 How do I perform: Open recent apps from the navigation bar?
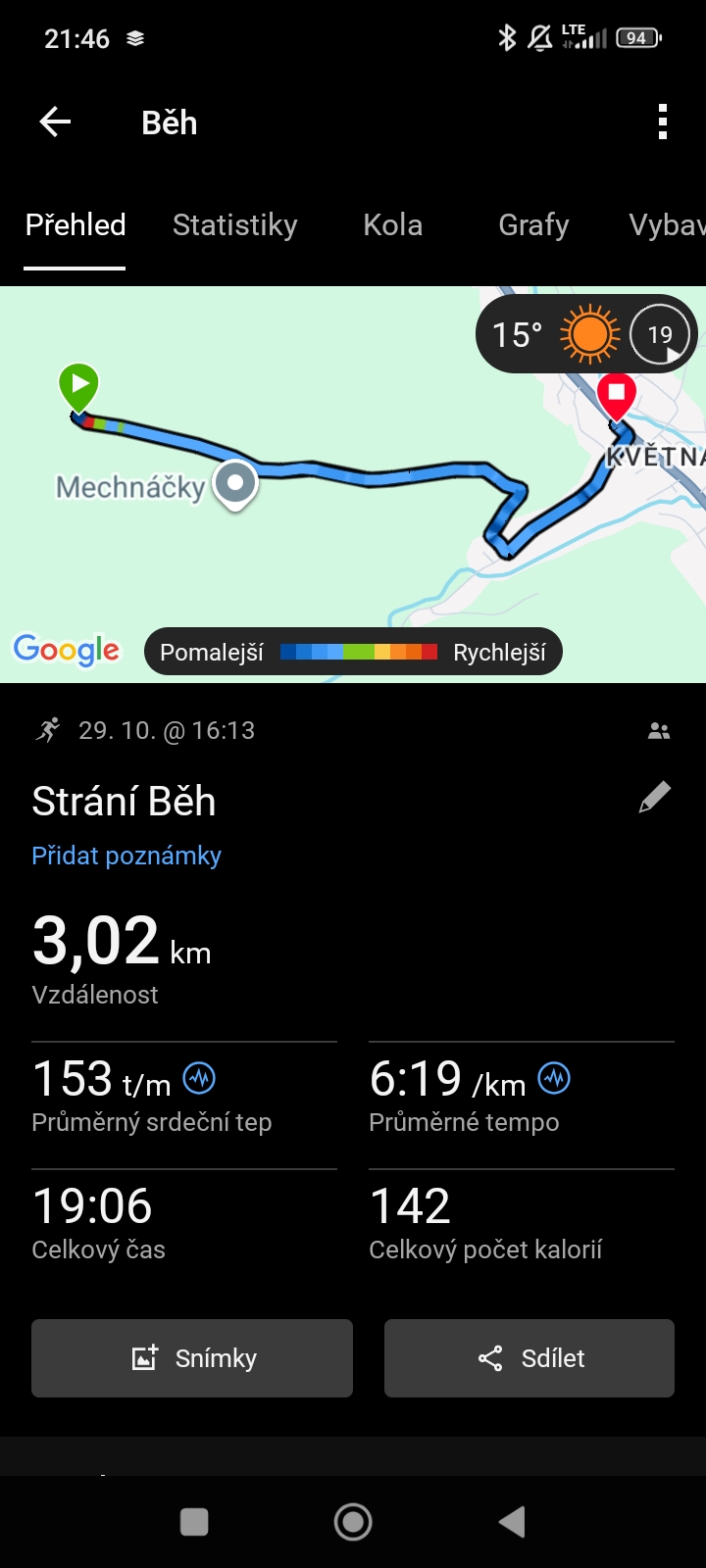click(x=194, y=1522)
